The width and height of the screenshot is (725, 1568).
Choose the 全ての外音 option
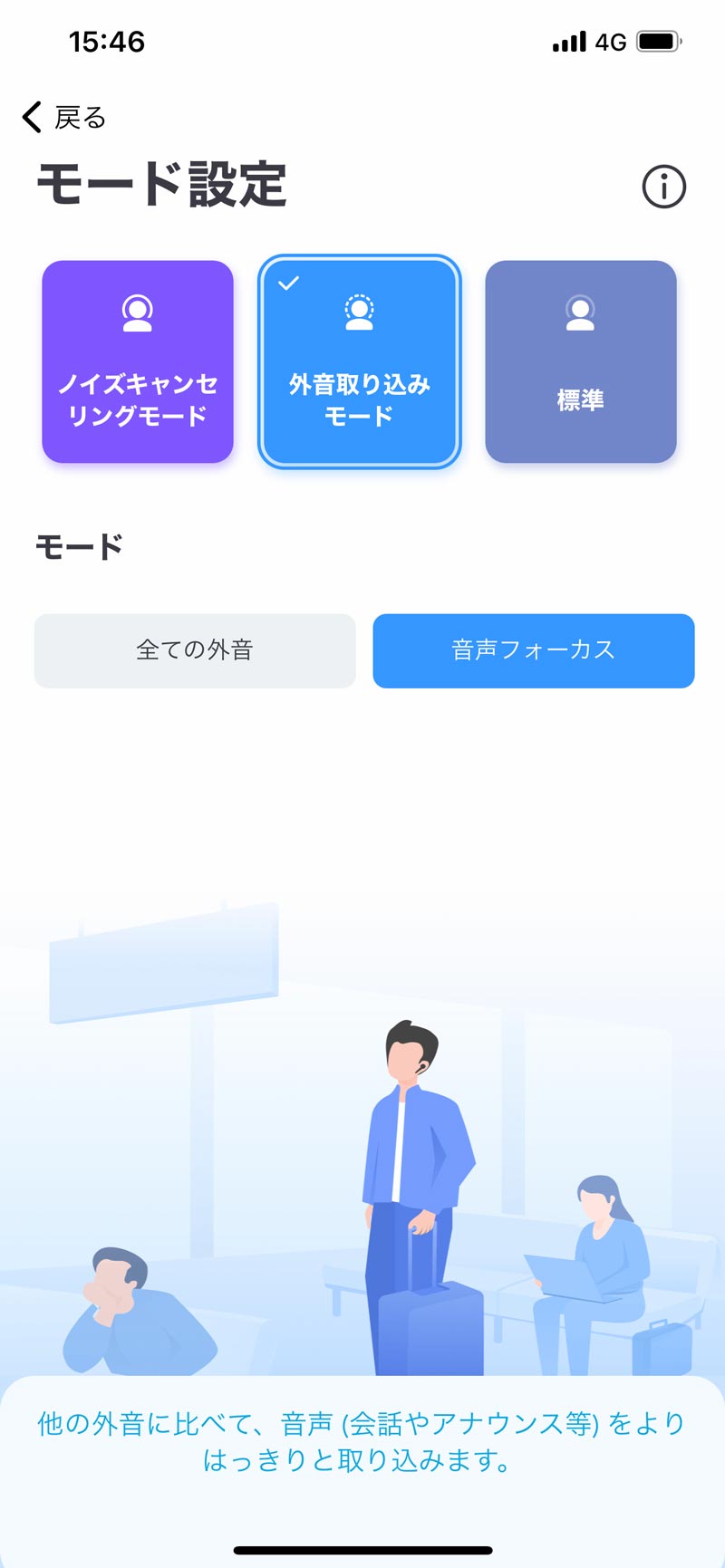(x=195, y=650)
